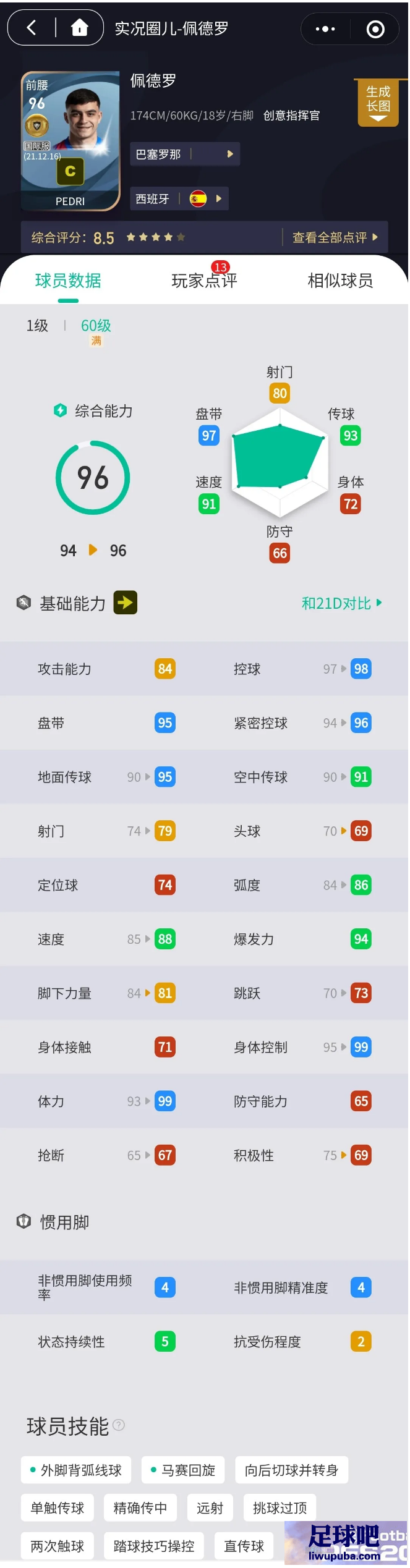The height and width of the screenshot is (1568, 410).
Task: View all reviews via 查看全部点评
Action: tap(335, 237)
